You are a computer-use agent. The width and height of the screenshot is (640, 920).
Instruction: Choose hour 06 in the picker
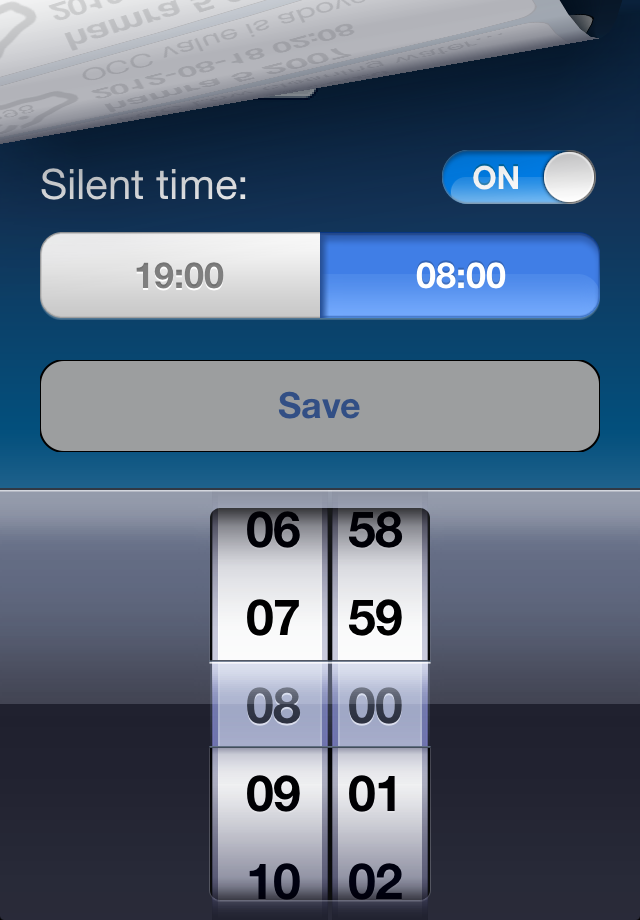pos(272,533)
